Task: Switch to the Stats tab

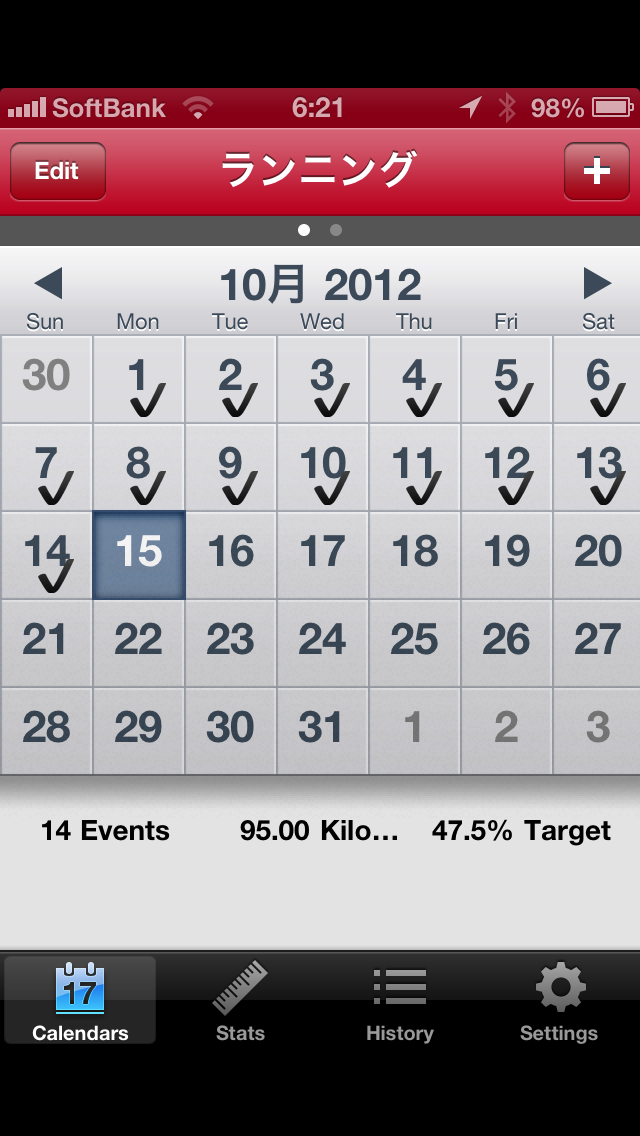Action: pos(240,1000)
